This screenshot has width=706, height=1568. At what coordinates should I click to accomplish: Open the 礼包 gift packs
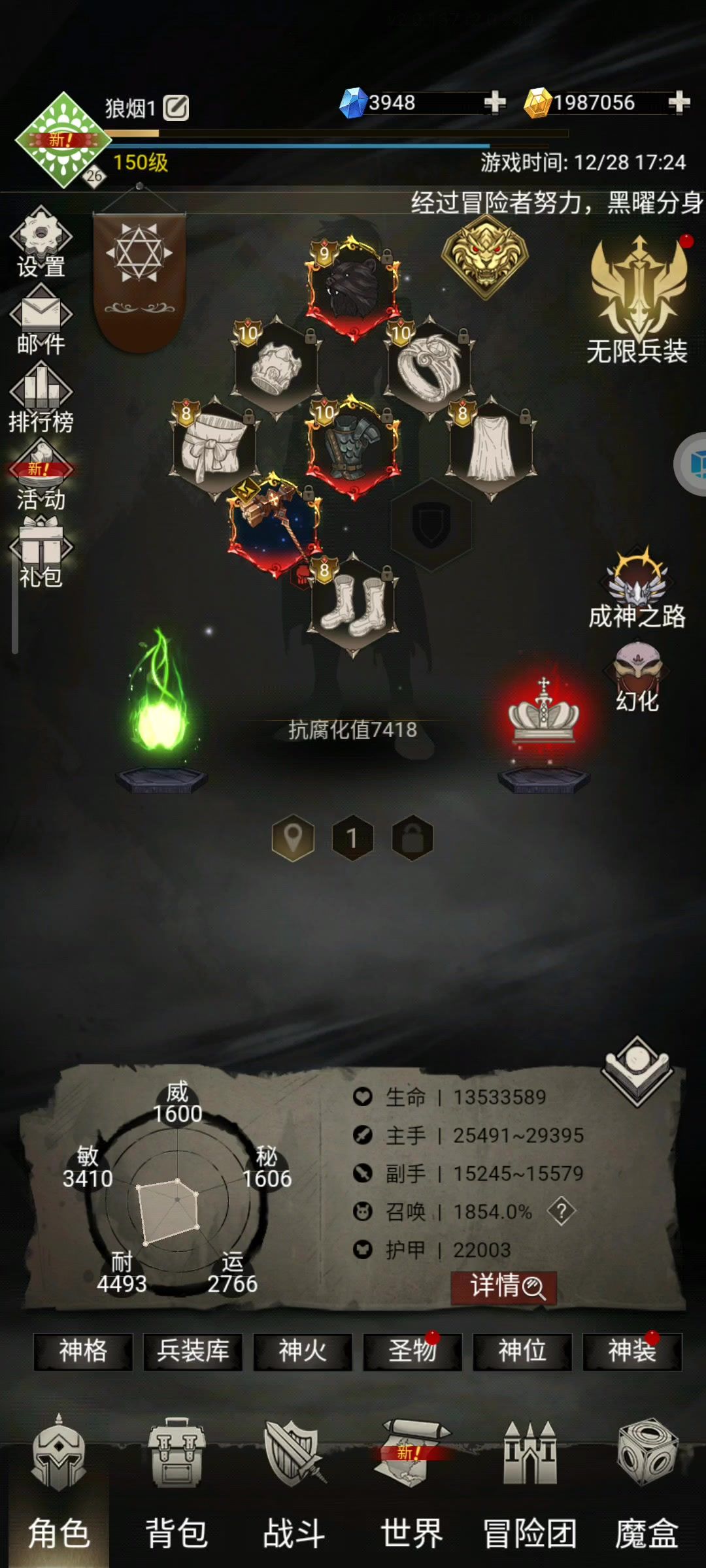coord(41,553)
